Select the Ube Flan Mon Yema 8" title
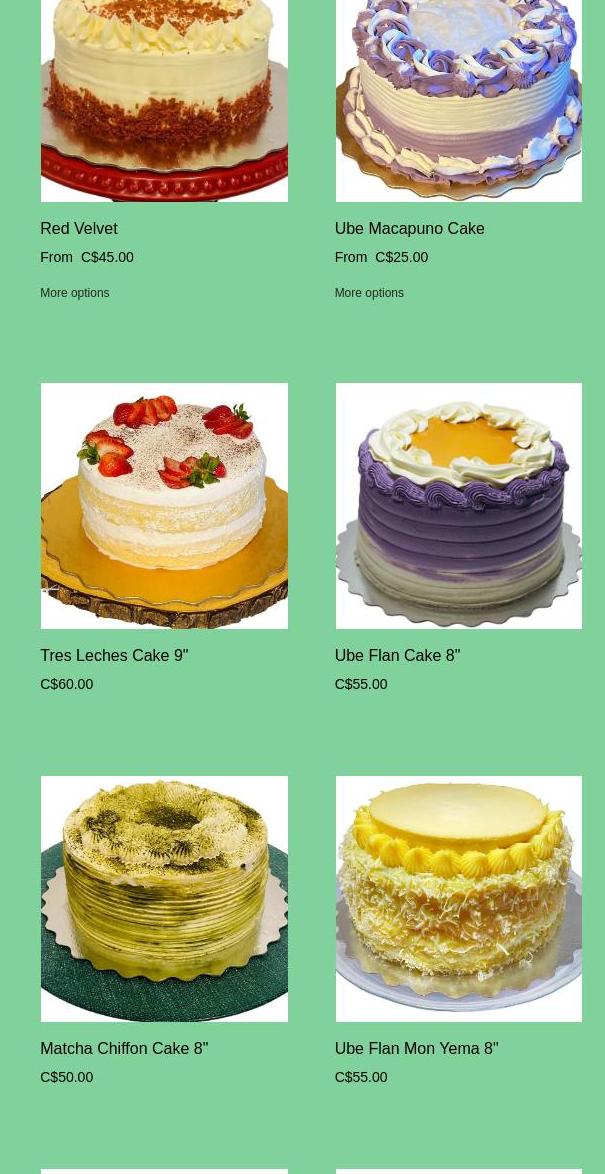Viewport: 605px width, 1174px height. click(x=416, y=1048)
